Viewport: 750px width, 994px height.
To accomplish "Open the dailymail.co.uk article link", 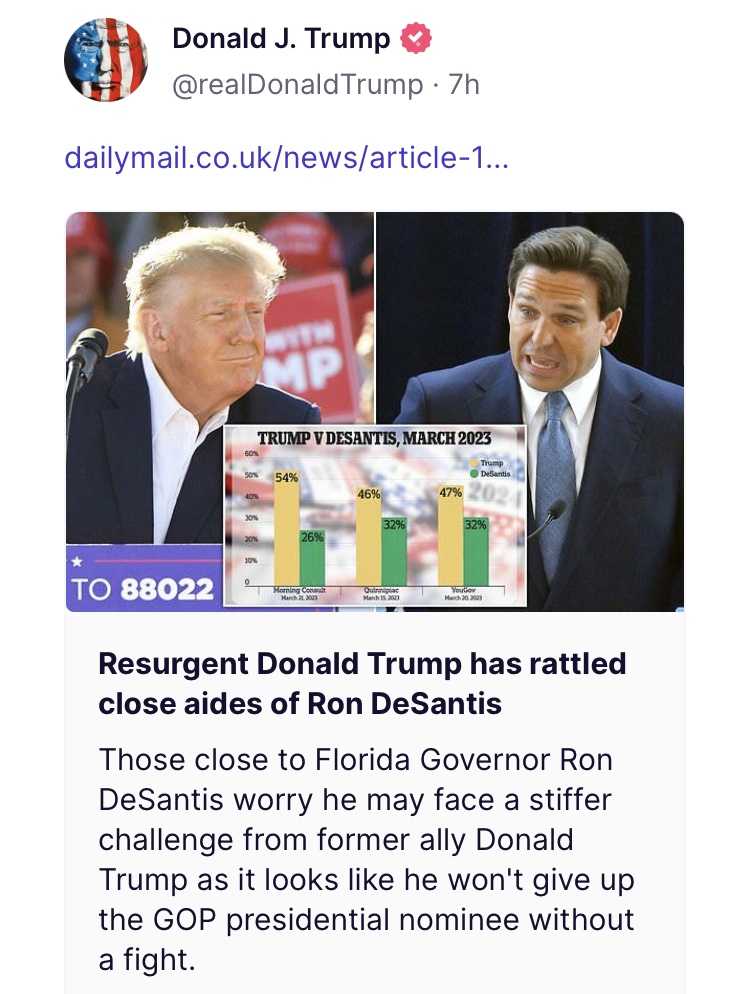I will coord(286,158).
